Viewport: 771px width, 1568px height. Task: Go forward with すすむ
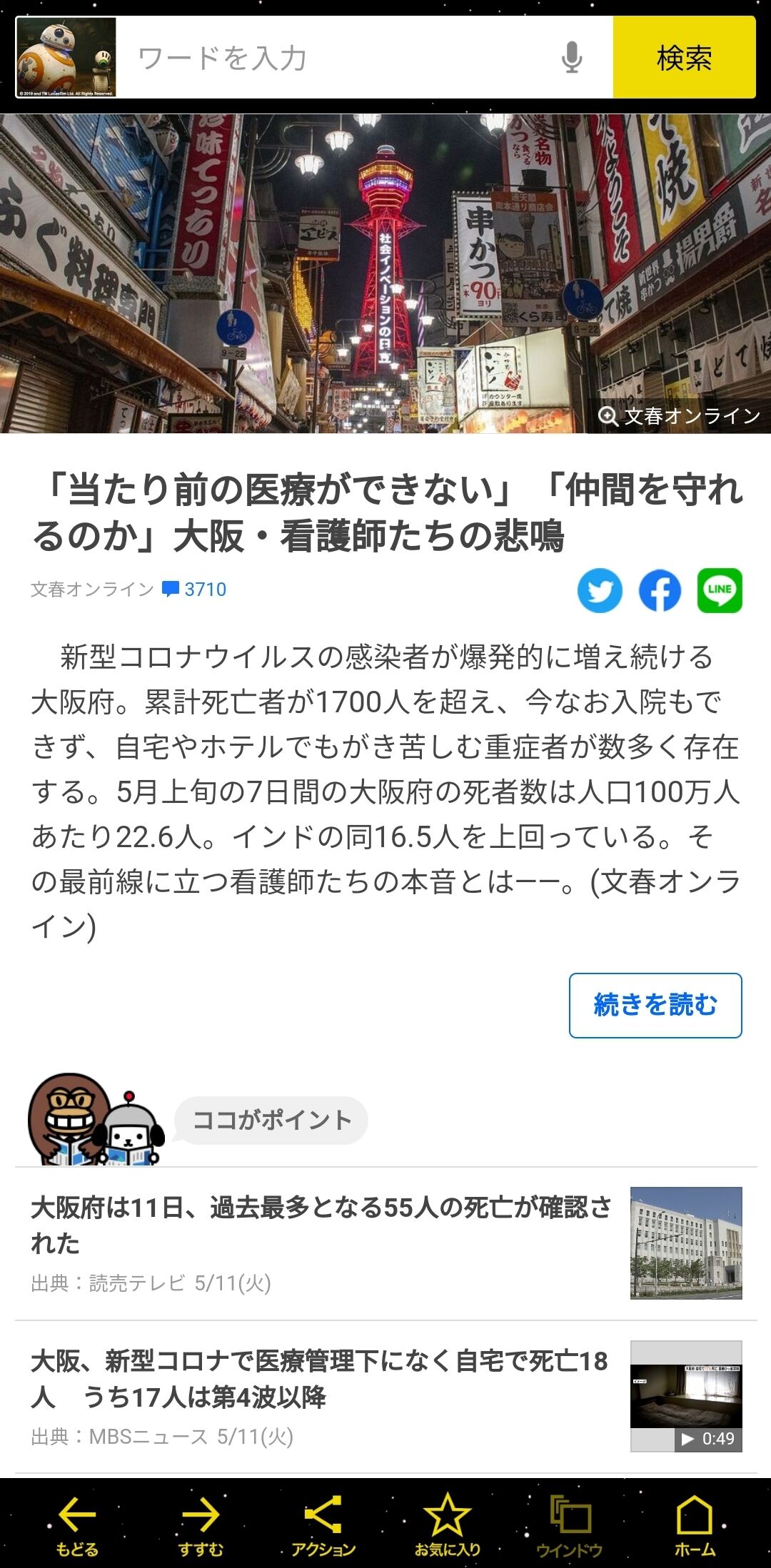[201, 1523]
